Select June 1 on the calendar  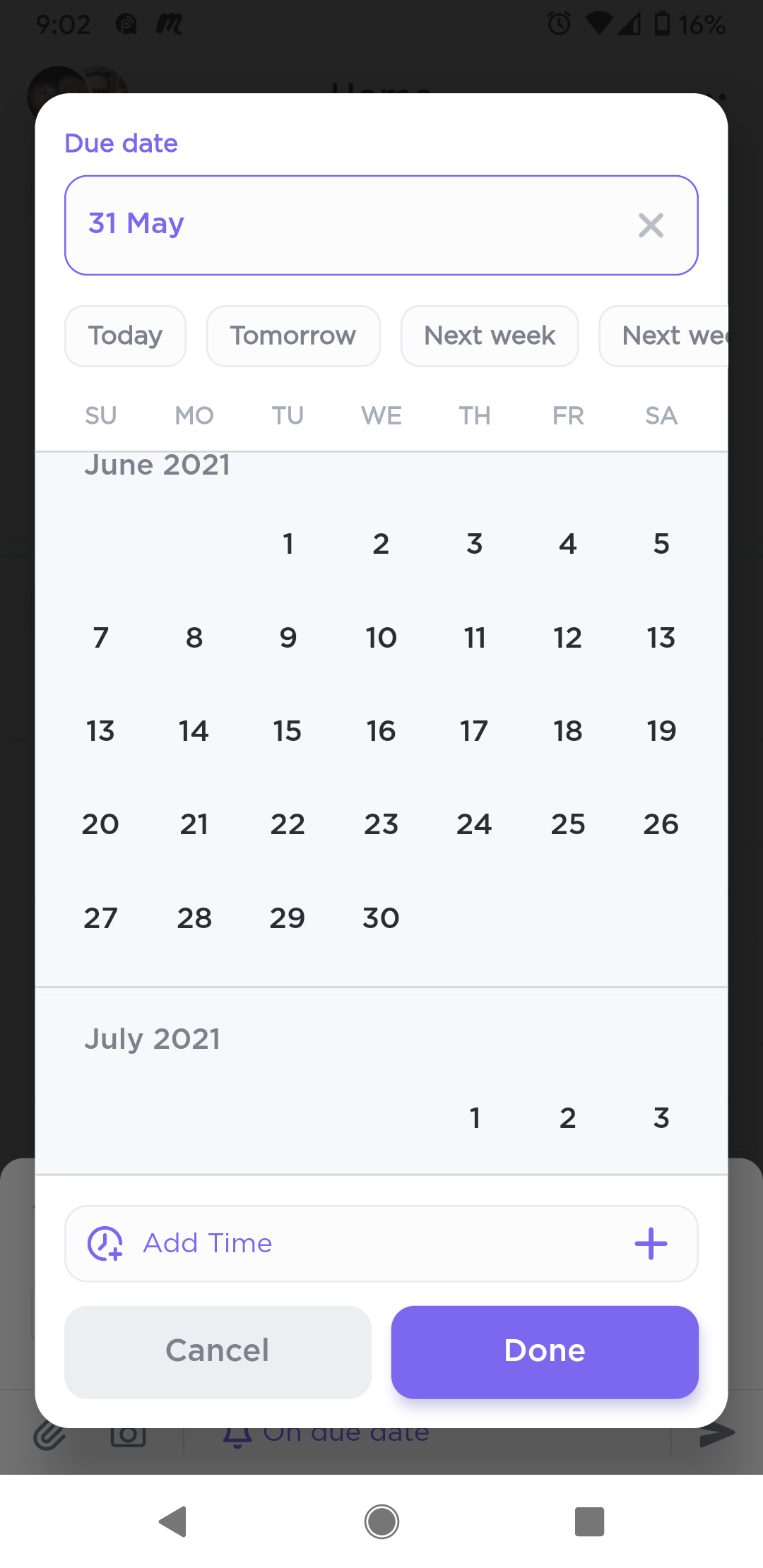point(288,544)
